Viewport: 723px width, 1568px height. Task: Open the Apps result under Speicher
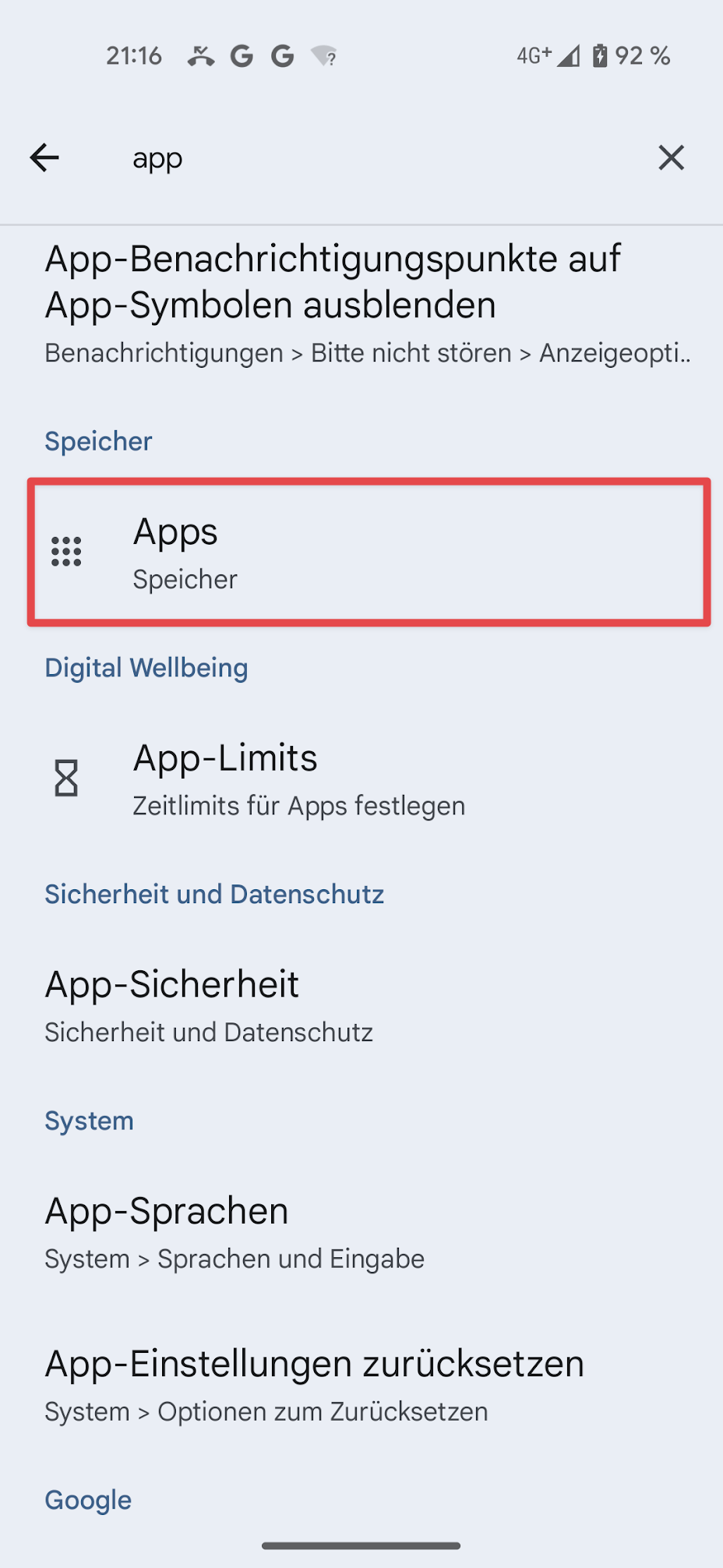click(368, 553)
